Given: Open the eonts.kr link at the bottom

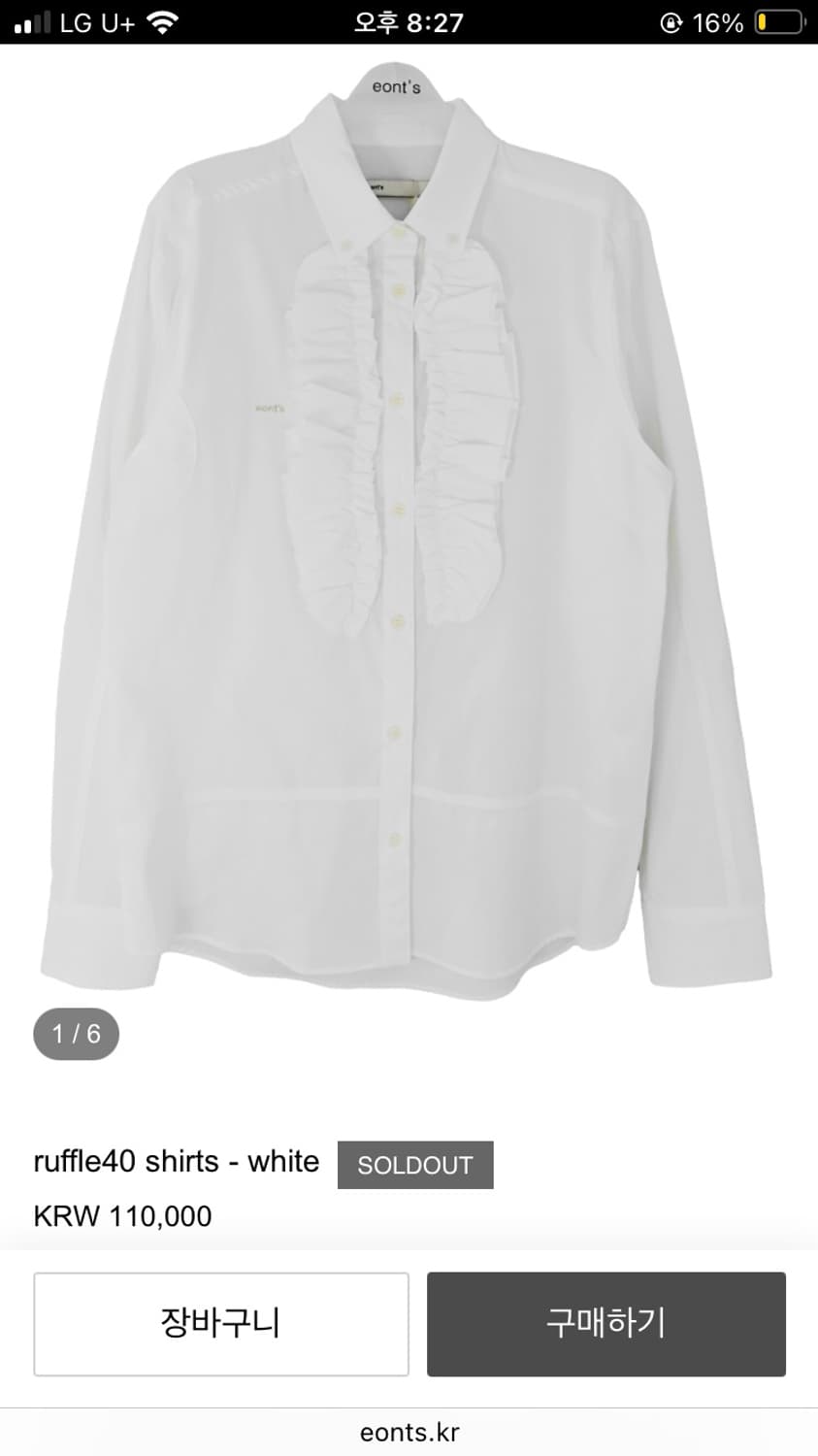Looking at the screenshot, I should [409, 1432].
